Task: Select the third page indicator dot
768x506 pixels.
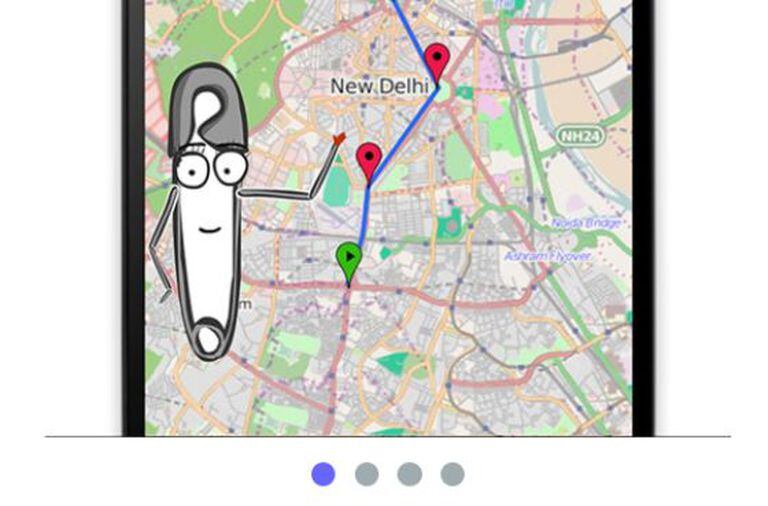Action: 409,474
